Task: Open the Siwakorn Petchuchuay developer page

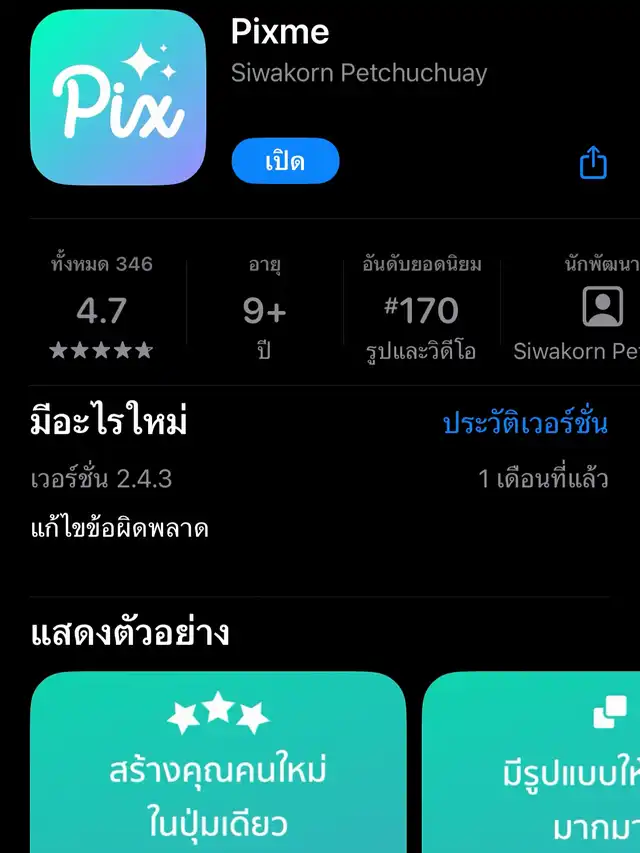Action: coord(359,73)
